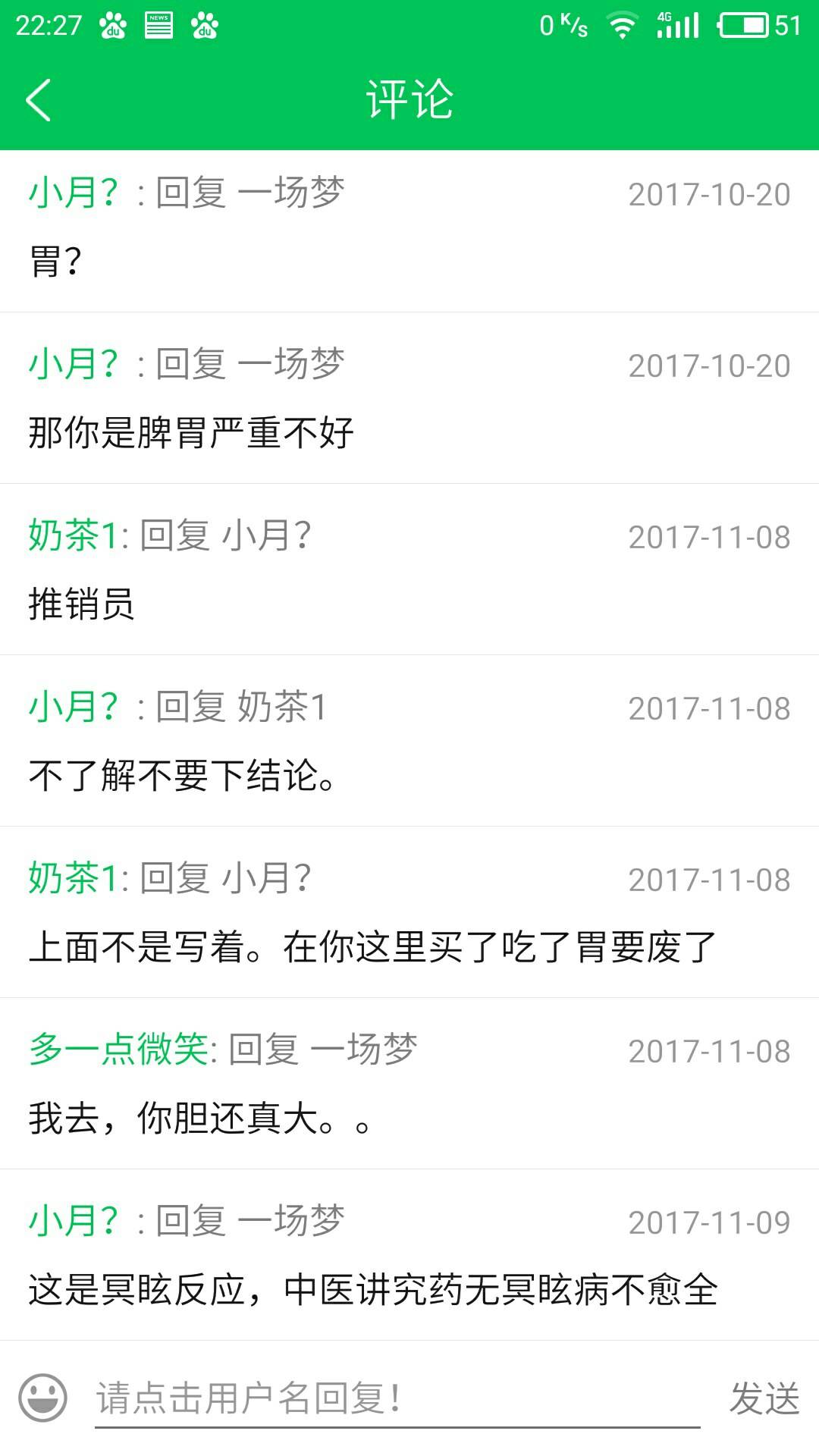Go back from the 评论 page
Viewport: 819px width, 1456px height.
38,99
